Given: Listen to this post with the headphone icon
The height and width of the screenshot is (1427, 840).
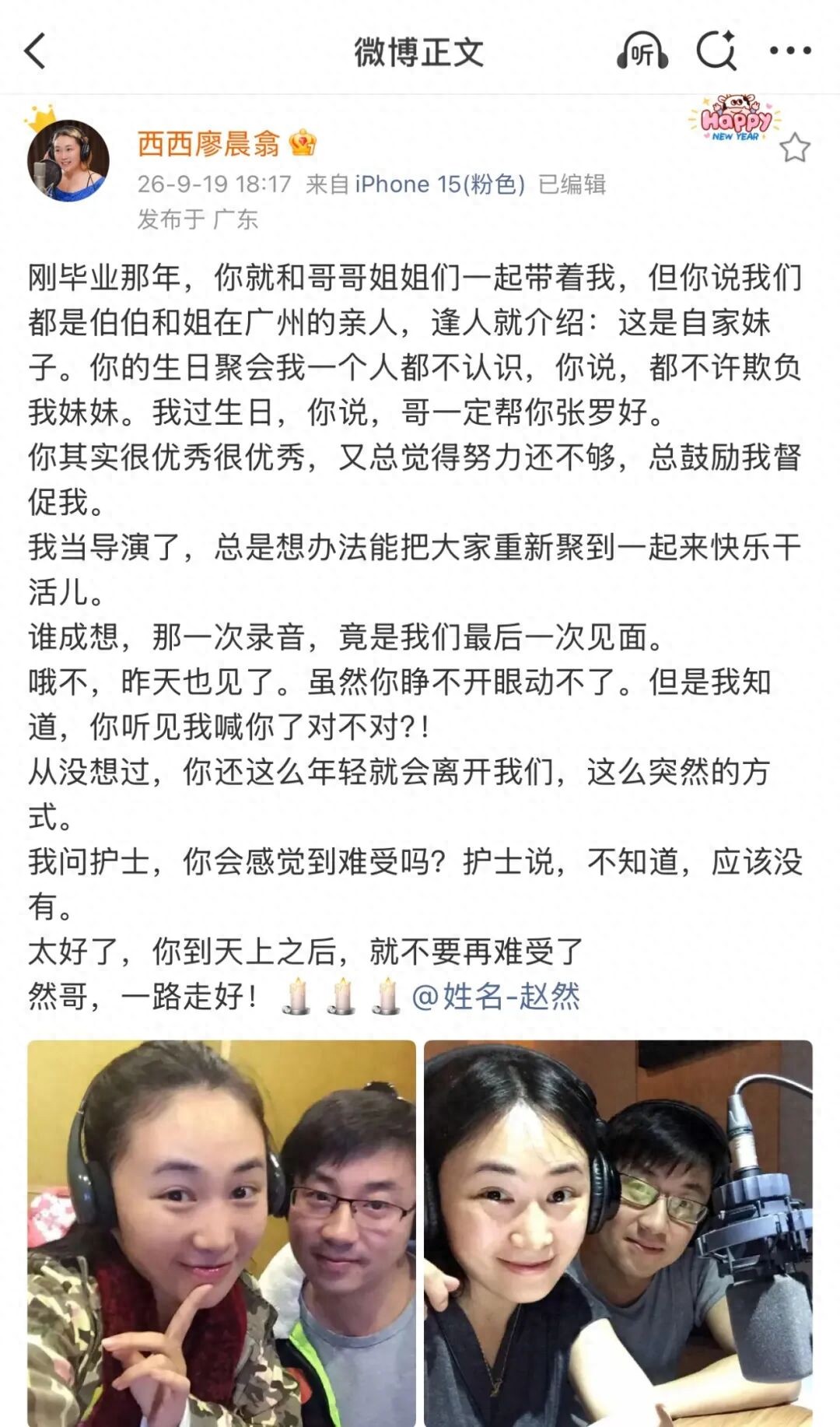Looking at the screenshot, I should coord(642,51).
